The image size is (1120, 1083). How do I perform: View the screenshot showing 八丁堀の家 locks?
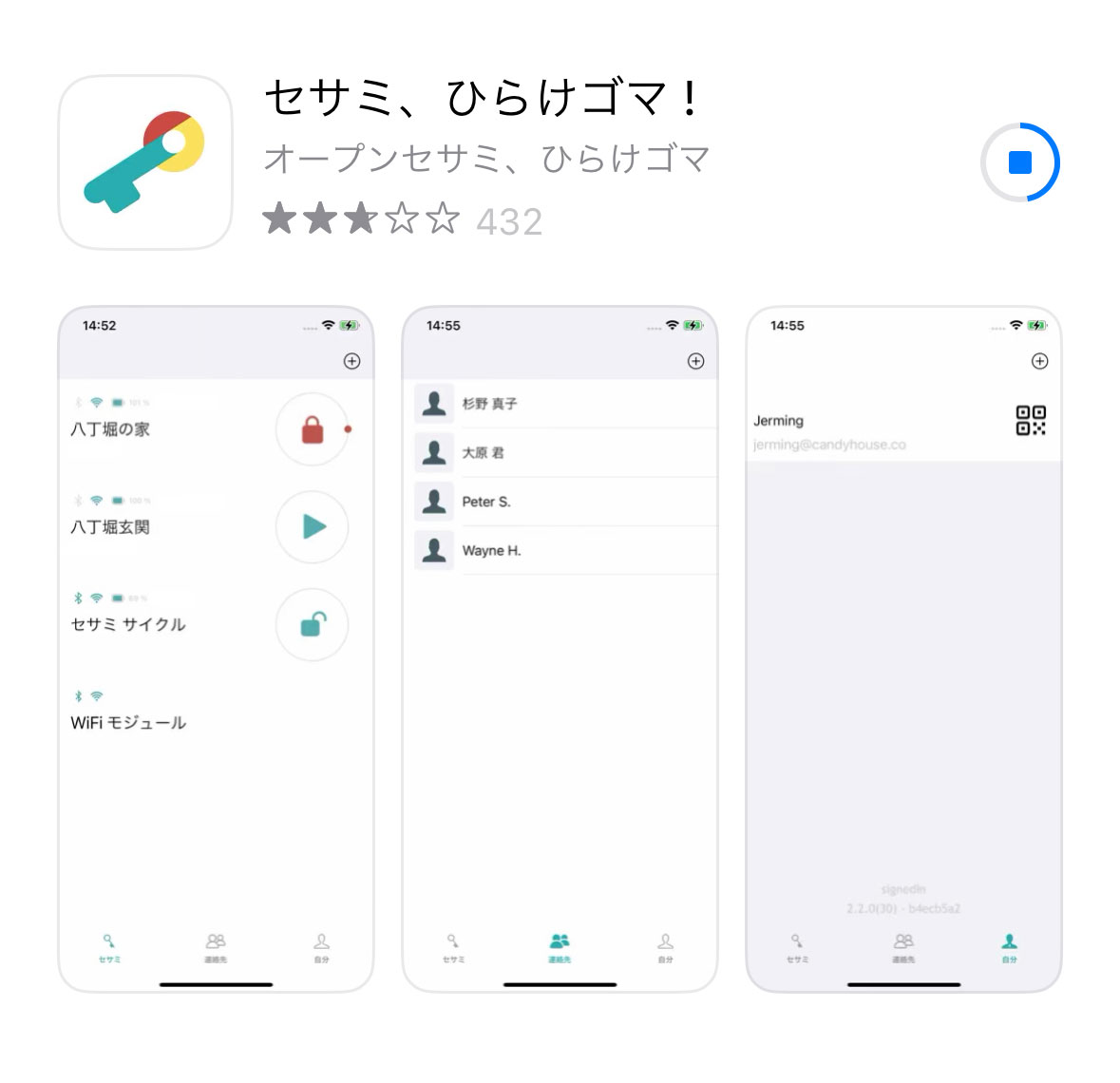[216, 648]
